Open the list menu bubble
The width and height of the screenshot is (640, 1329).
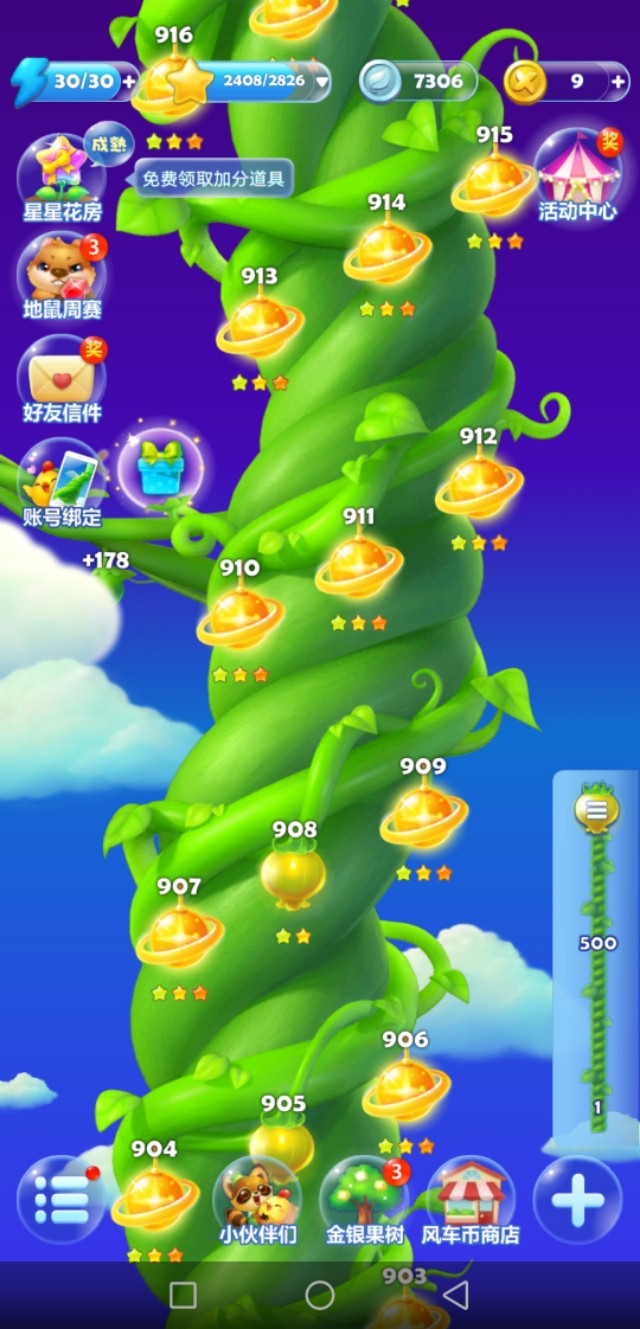click(61, 1198)
